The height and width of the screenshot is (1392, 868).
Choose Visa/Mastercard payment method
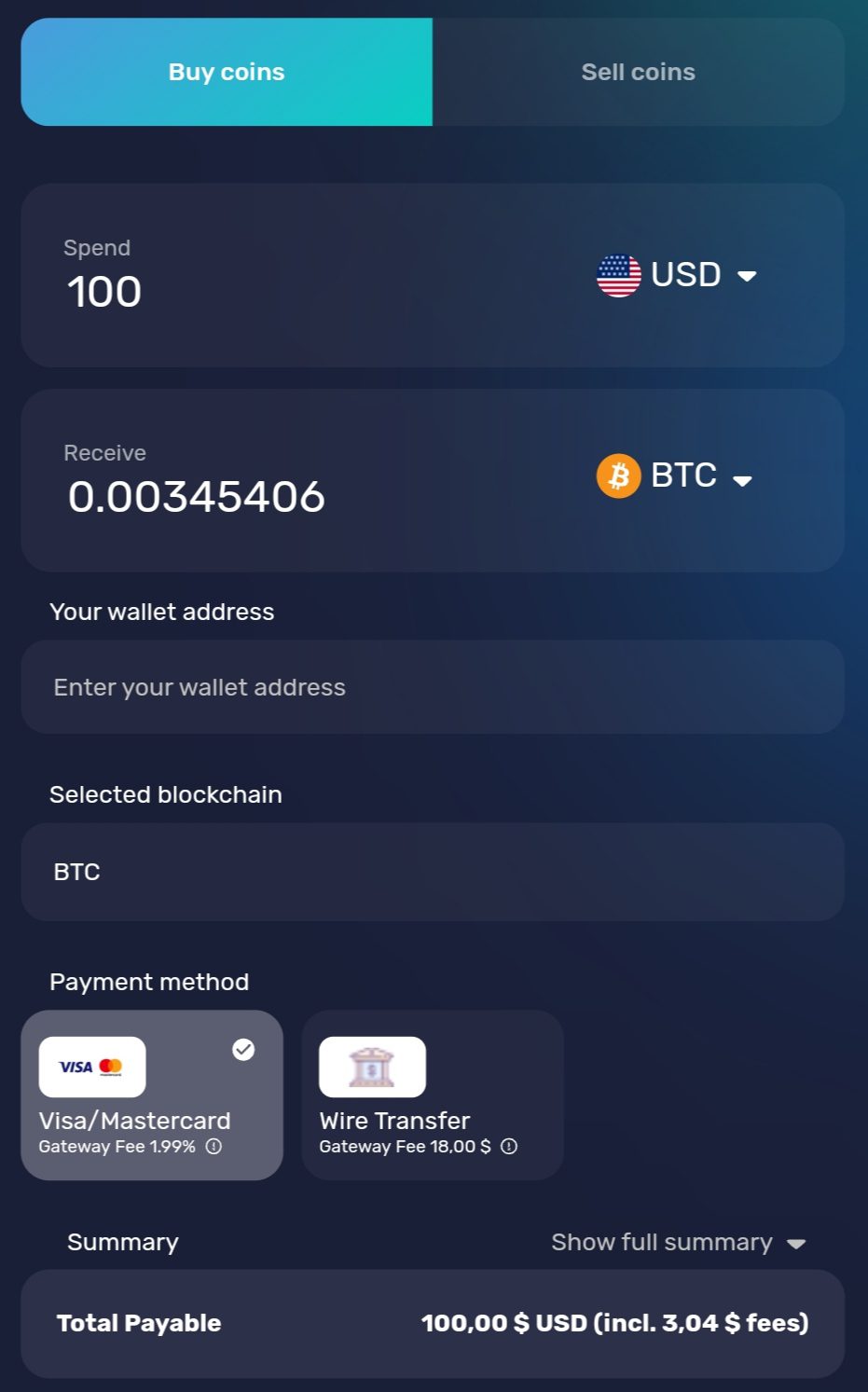pyautogui.click(x=152, y=1095)
